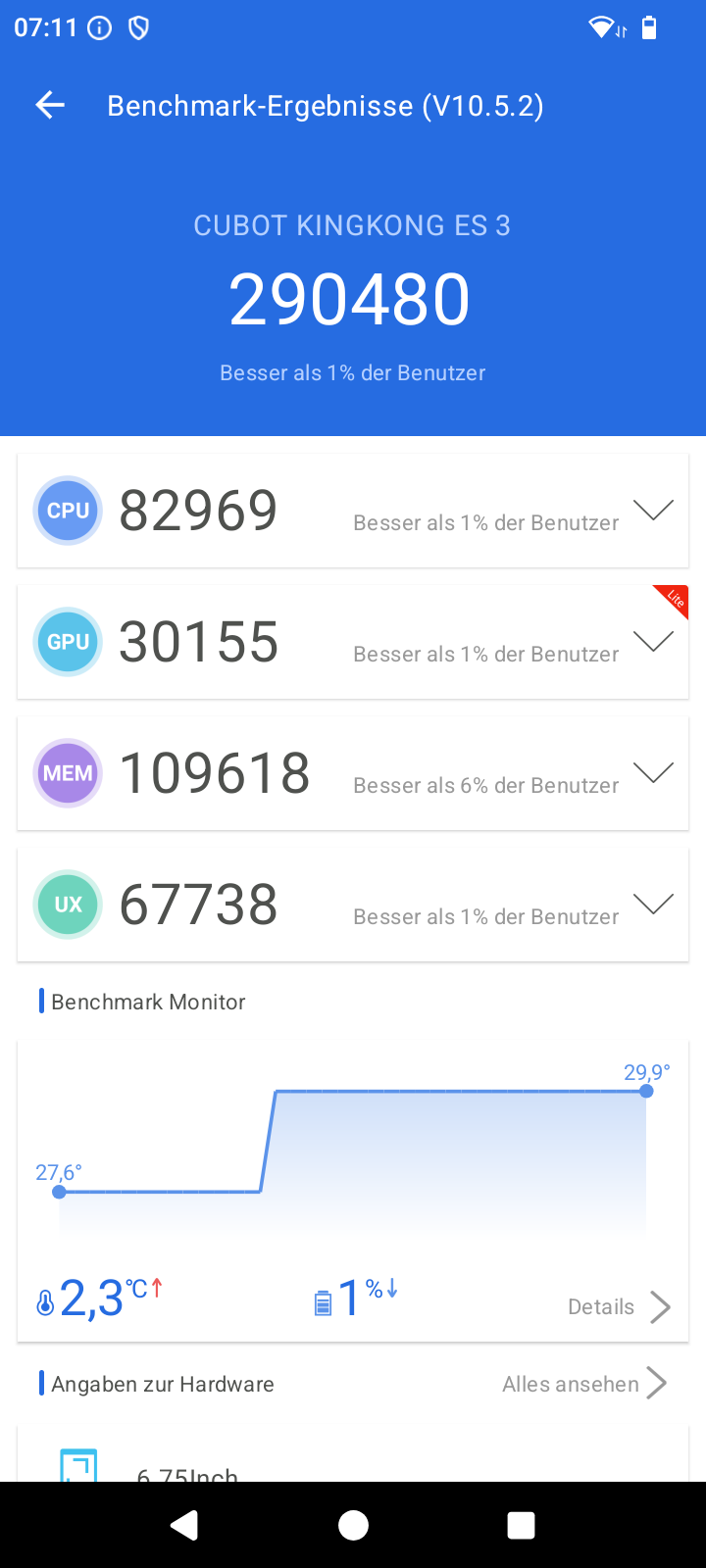Expand the CPU score details

pos(653,510)
